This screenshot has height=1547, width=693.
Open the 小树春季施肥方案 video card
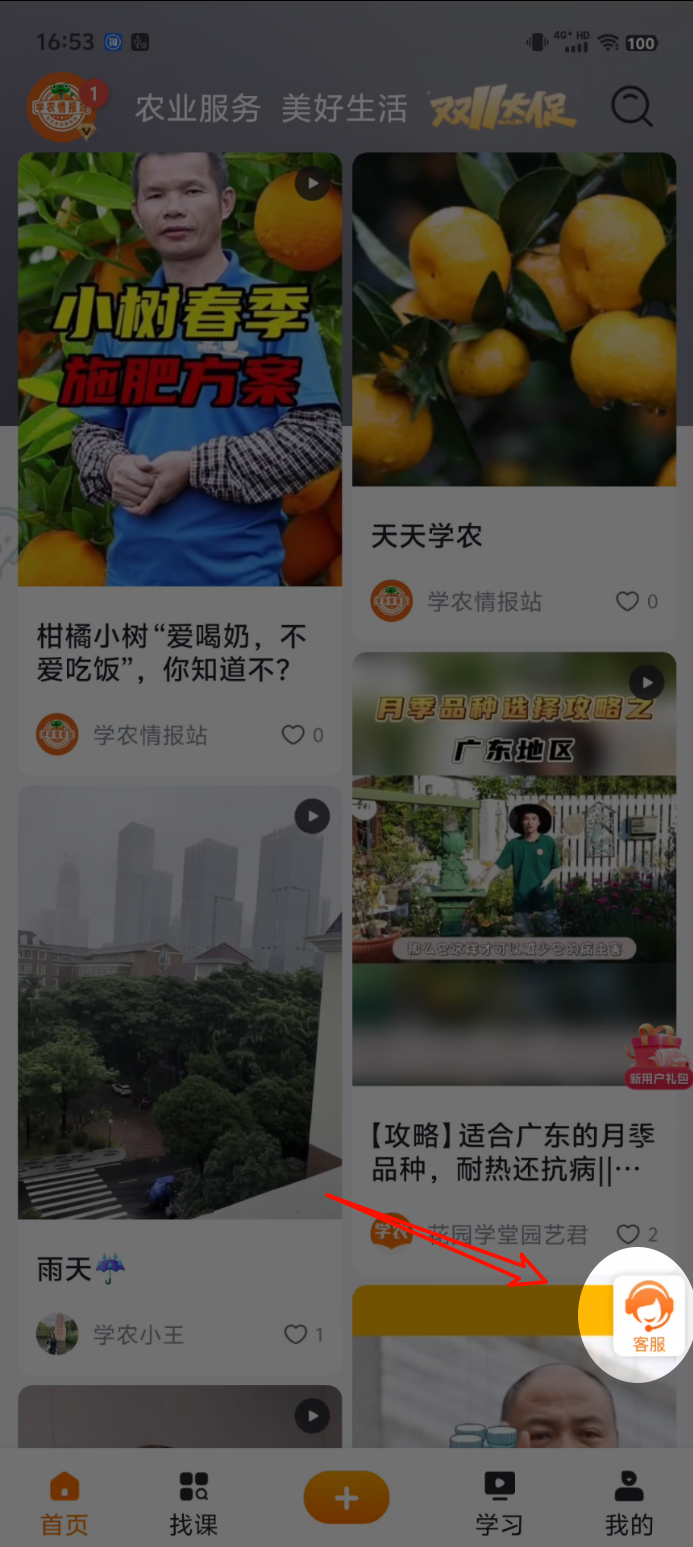[180, 368]
